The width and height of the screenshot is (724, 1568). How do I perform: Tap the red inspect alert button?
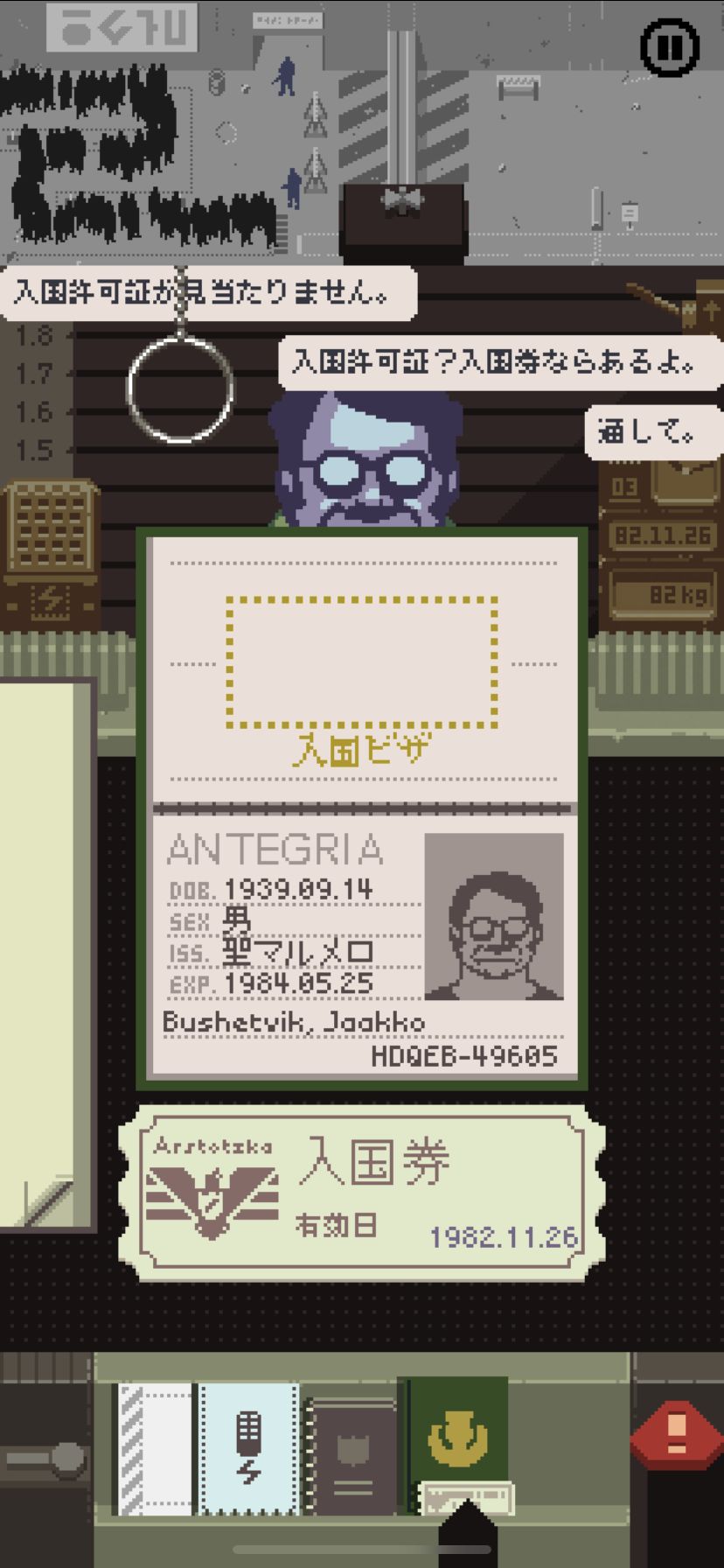pyautogui.click(x=677, y=1433)
